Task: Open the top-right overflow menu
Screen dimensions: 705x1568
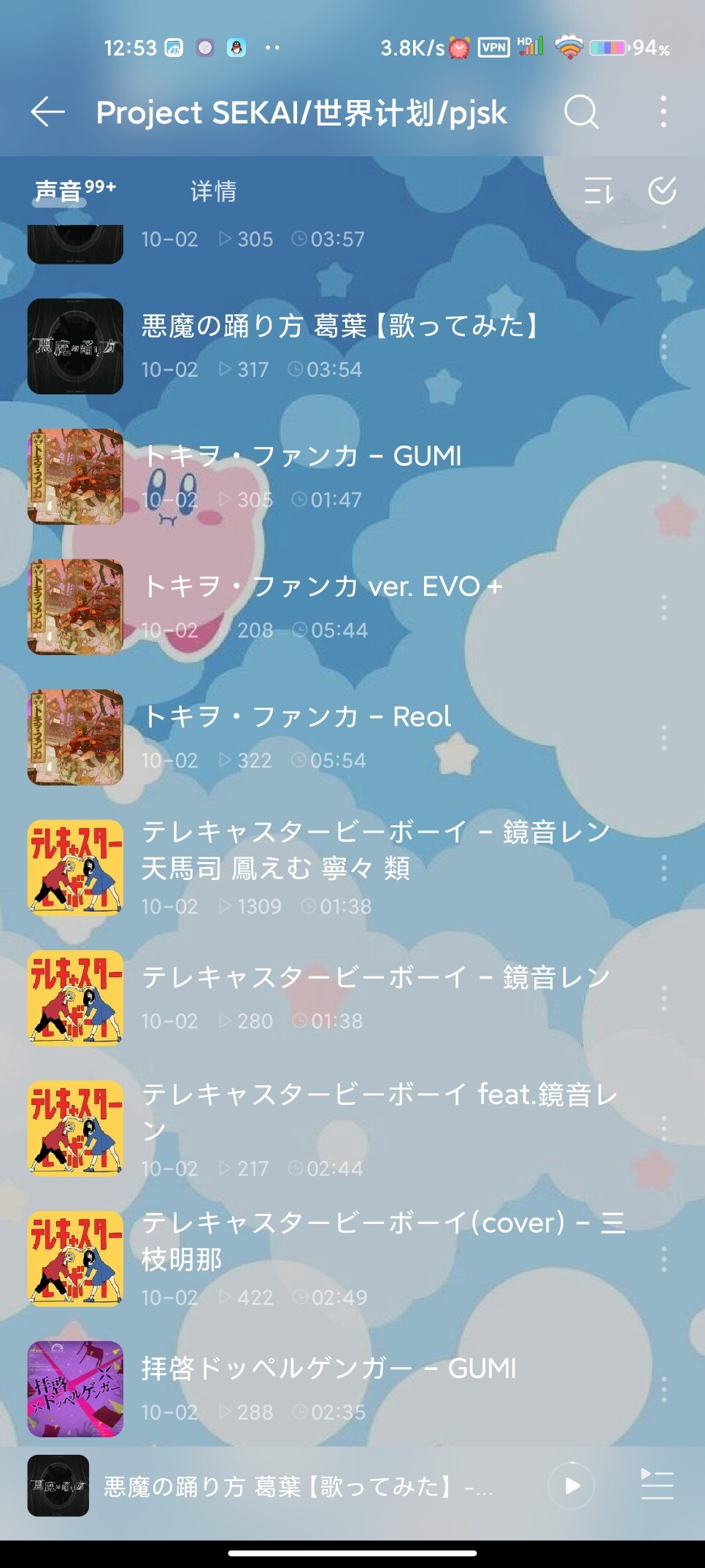Action: (663, 112)
